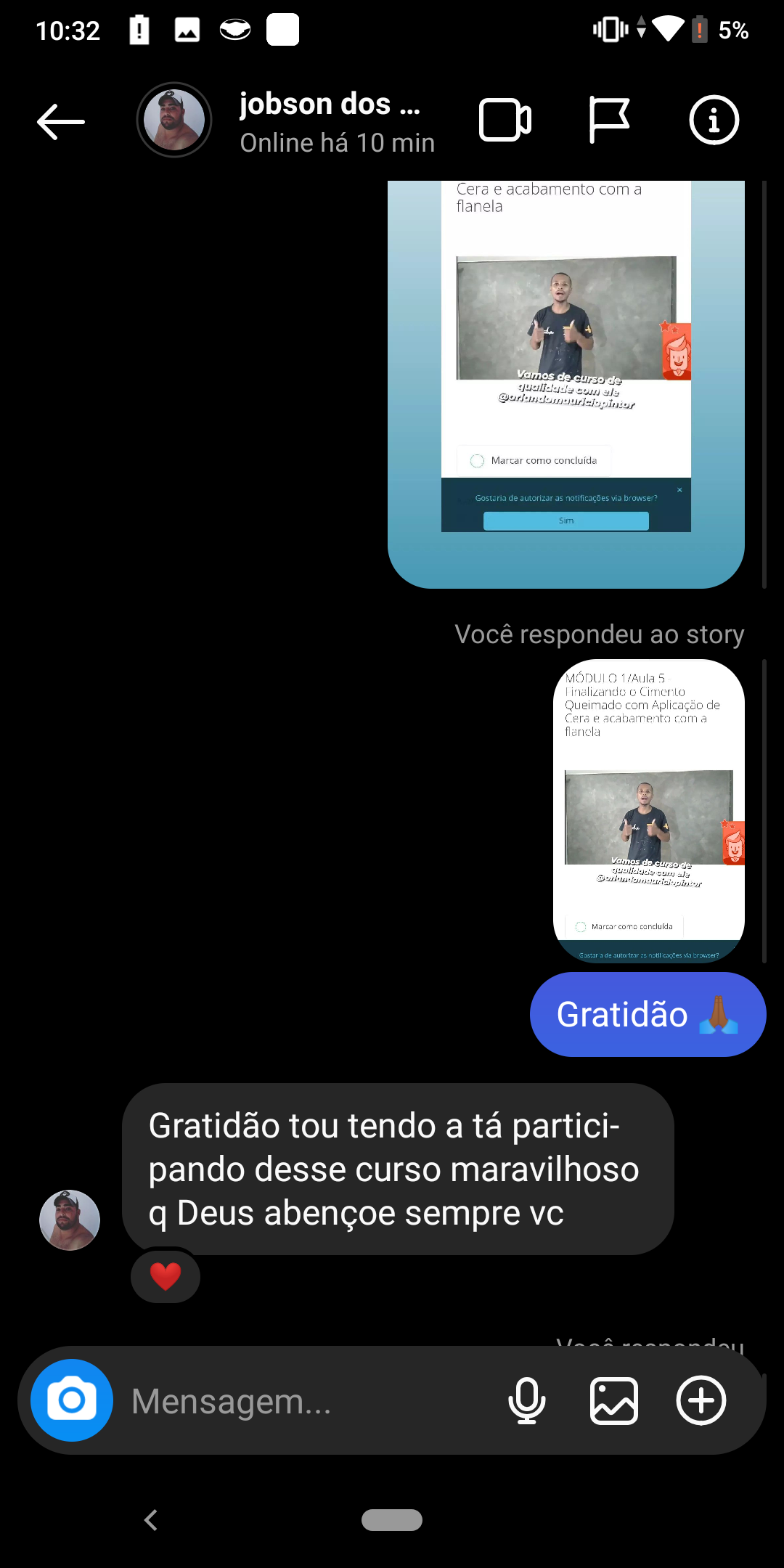Start a video call with jobson

point(505,120)
